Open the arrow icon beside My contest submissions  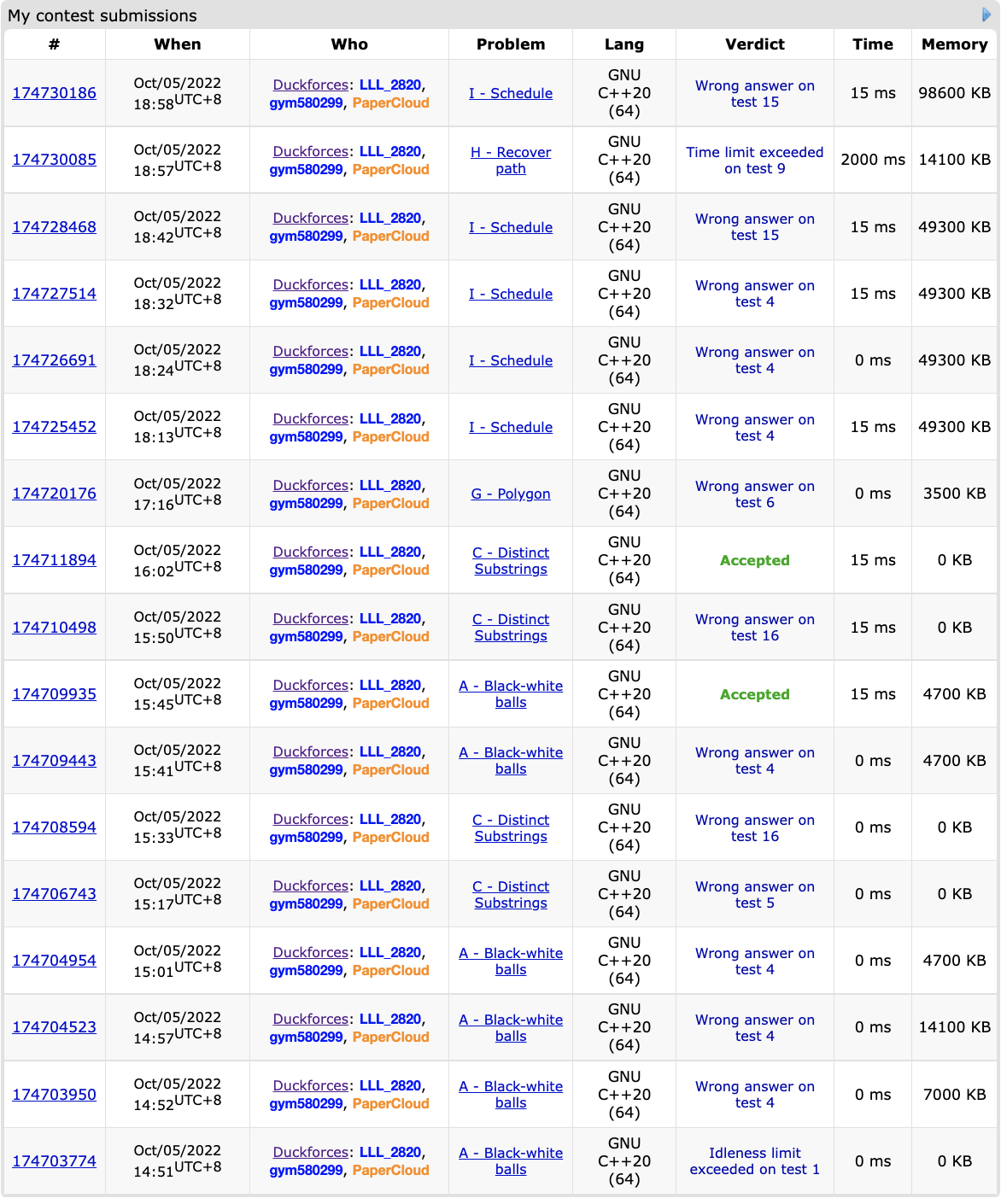coord(986,15)
